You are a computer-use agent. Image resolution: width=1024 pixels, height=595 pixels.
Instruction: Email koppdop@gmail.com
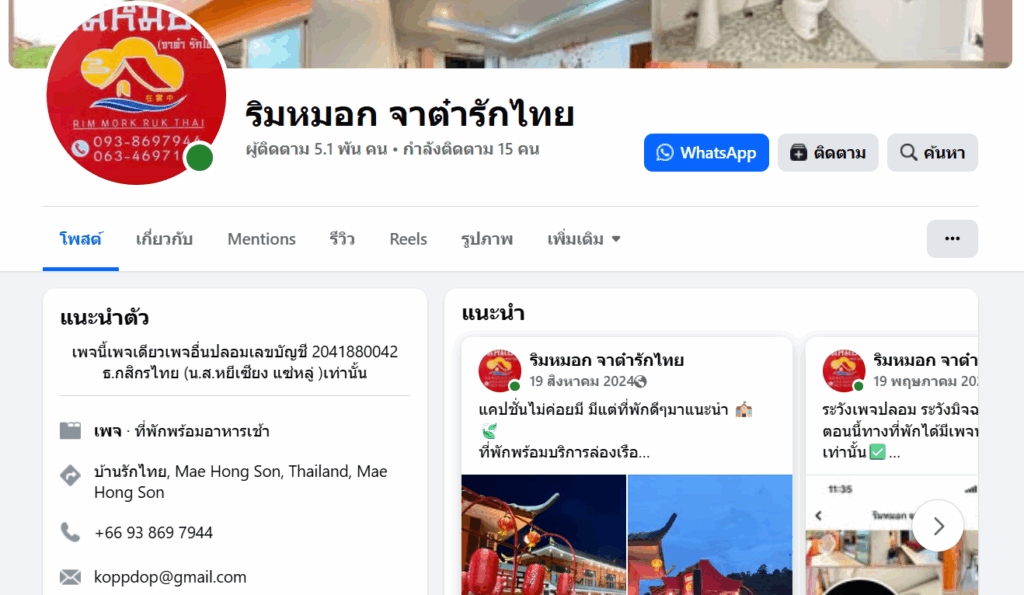(170, 577)
